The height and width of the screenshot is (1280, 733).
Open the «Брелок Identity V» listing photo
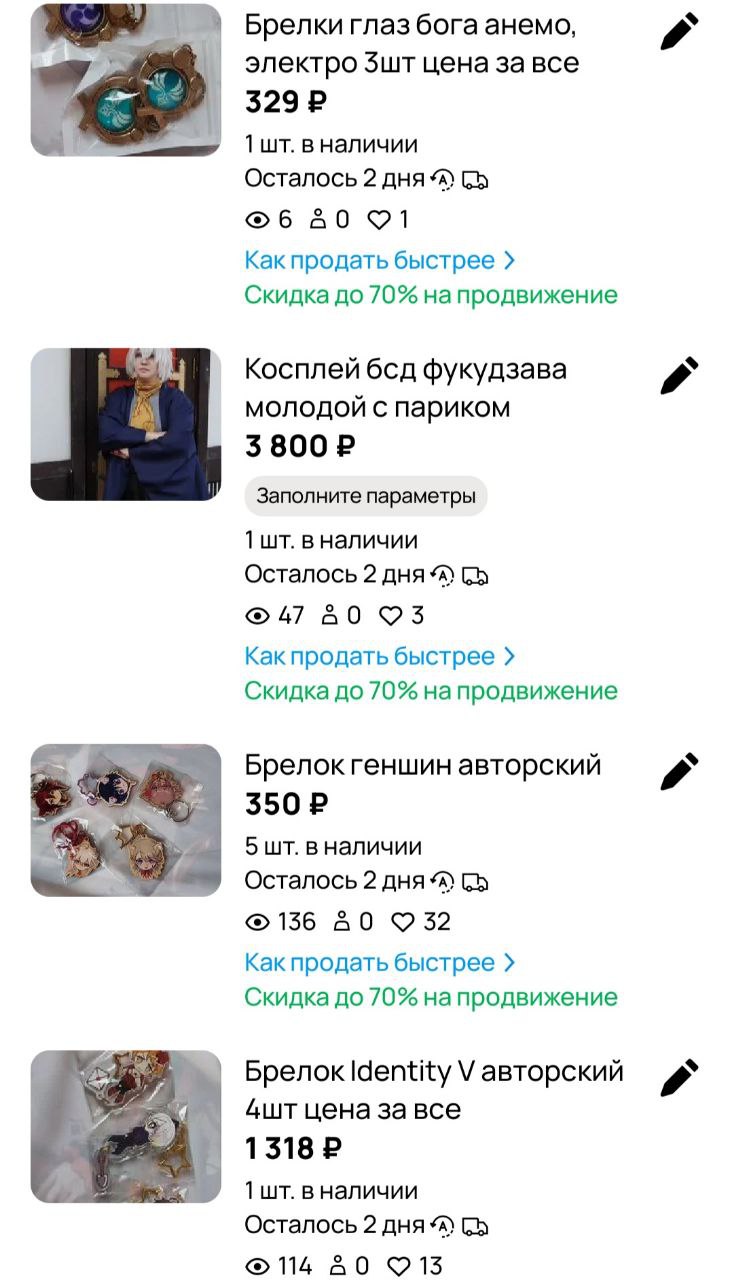[126, 1126]
